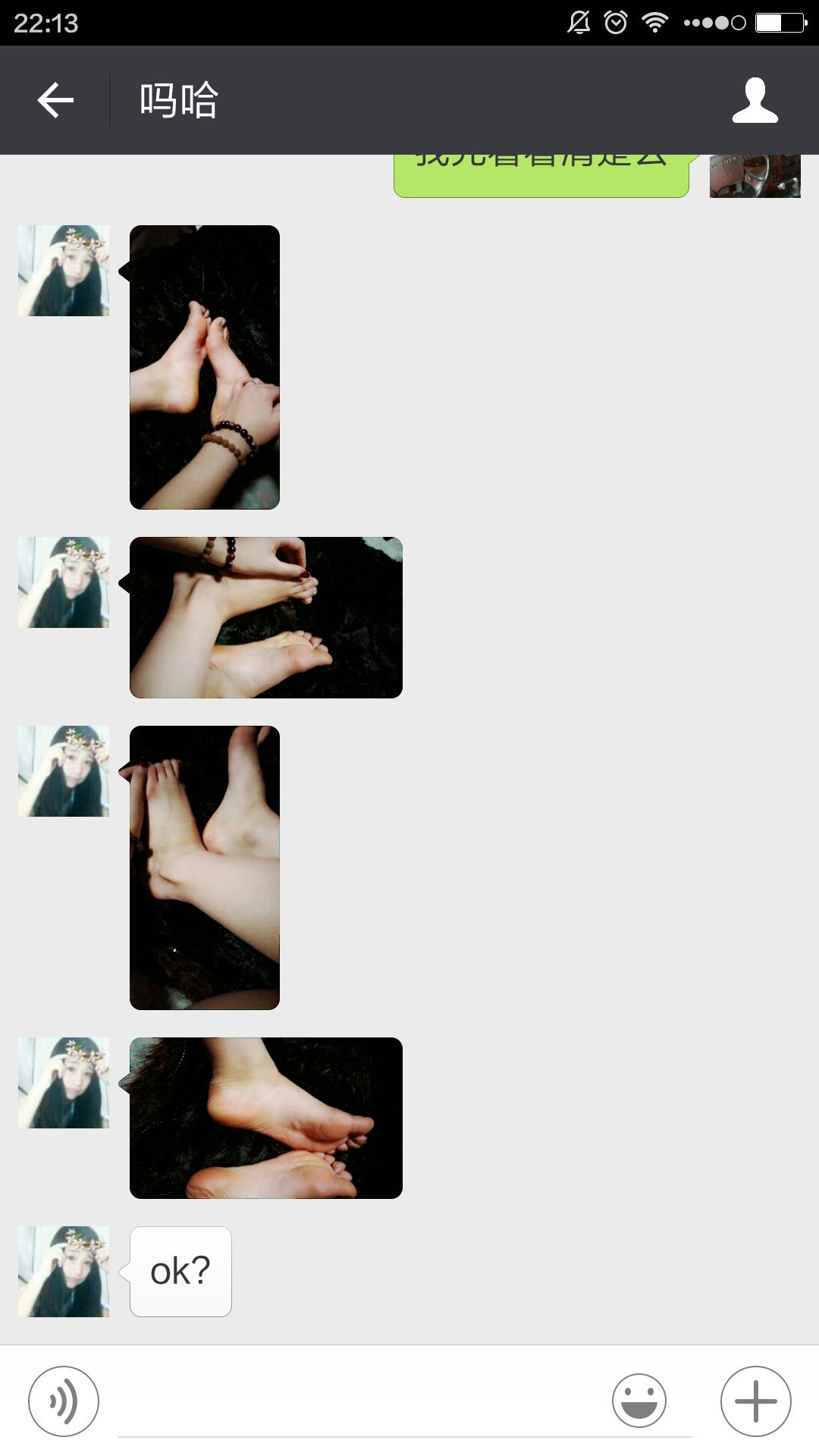Open the third received photo message
This screenshot has height=1456, width=819.
tap(205, 868)
